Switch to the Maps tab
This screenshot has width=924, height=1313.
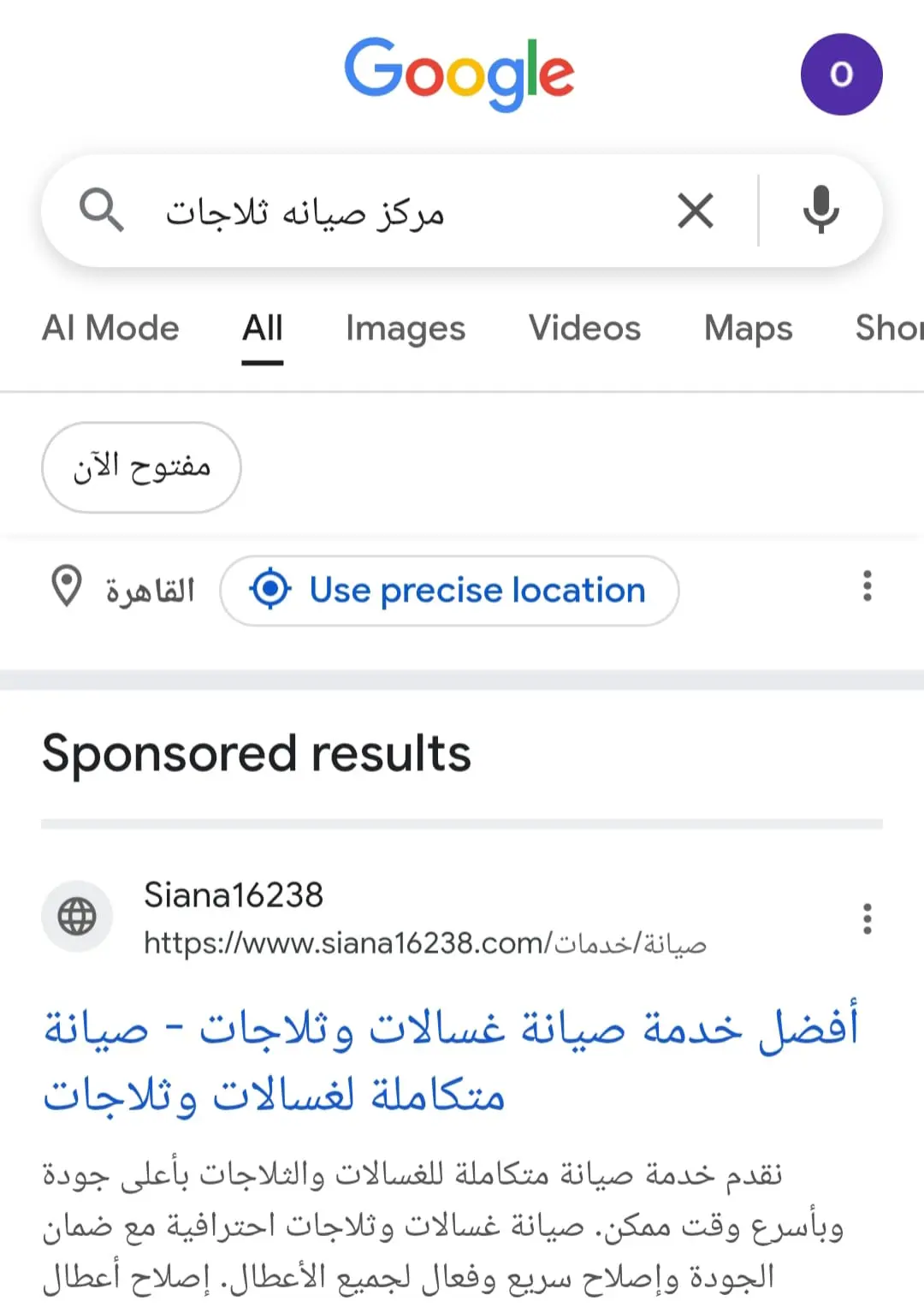tap(748, 328)
